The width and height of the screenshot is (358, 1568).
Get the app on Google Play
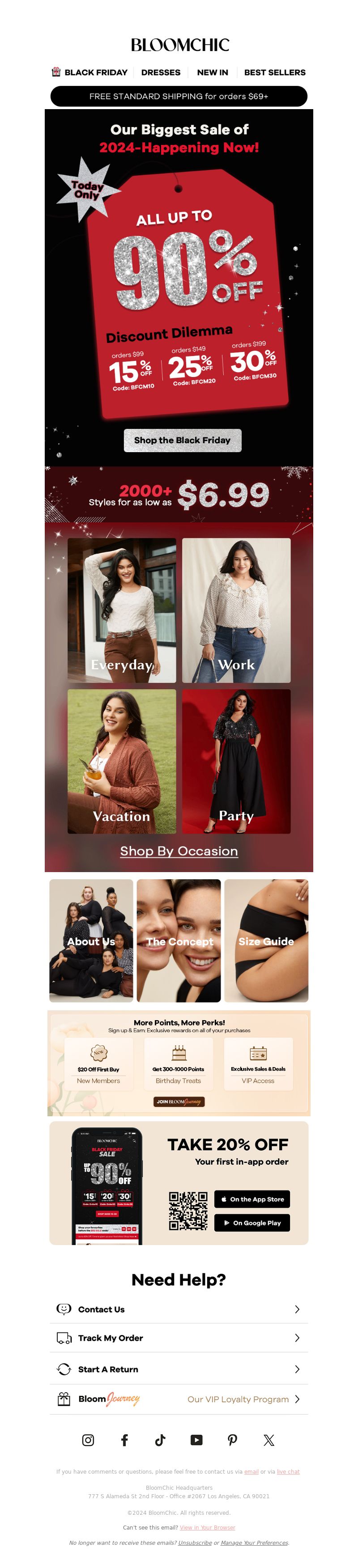(252, 1222)
